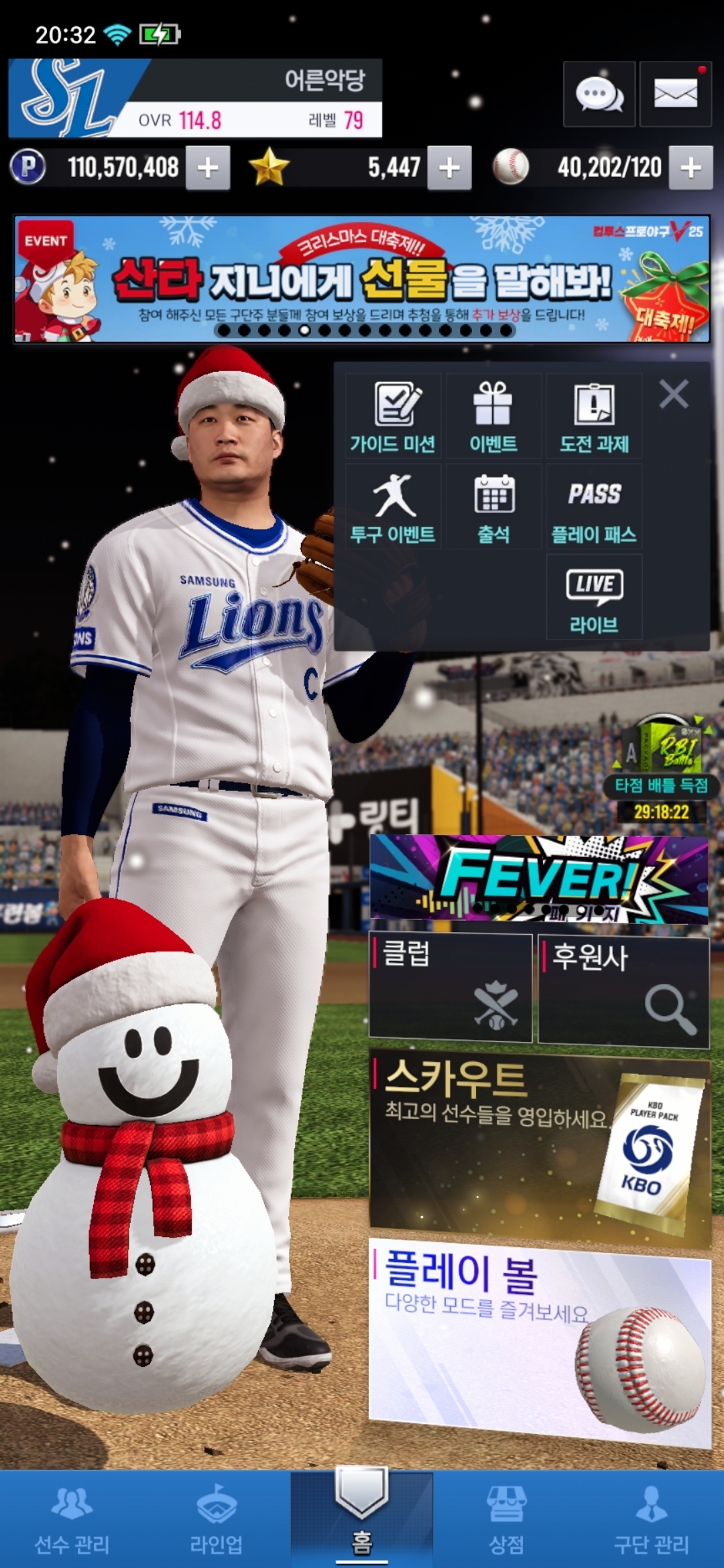Open the 클럽 card
The width and height of the screenshot is (724, 1568).
coord(450,988)
